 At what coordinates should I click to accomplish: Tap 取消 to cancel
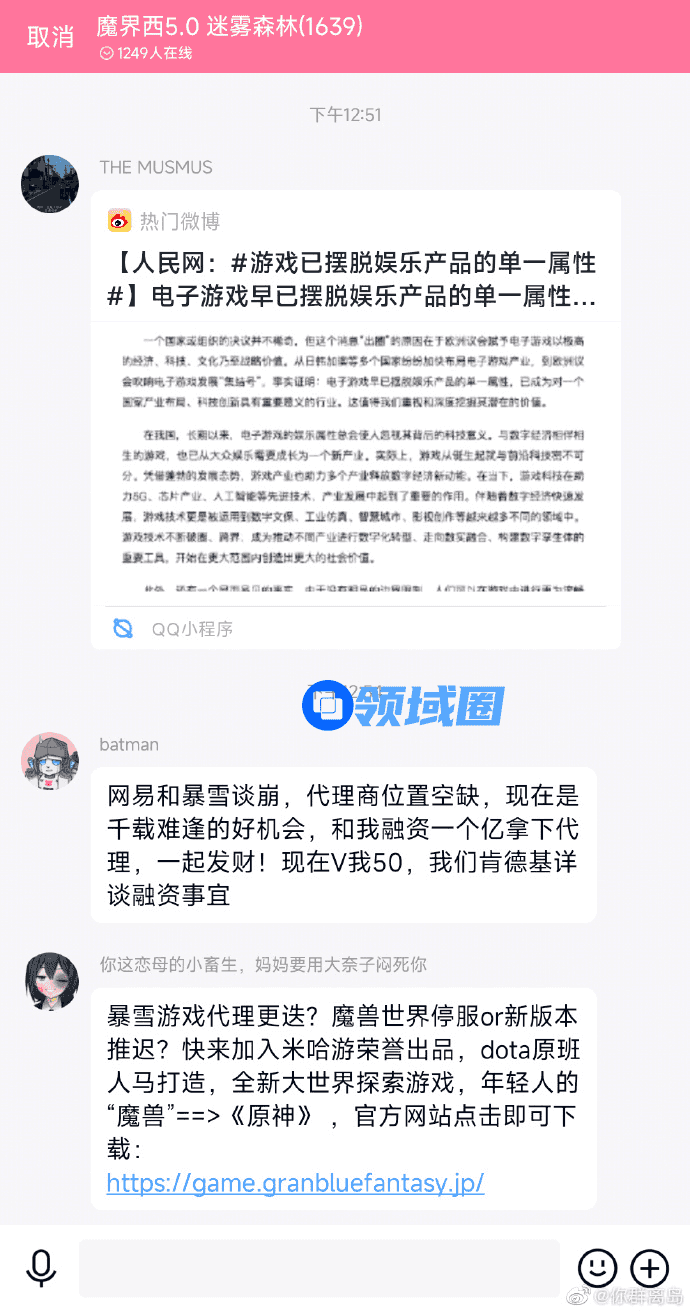(x=50, y=37)
